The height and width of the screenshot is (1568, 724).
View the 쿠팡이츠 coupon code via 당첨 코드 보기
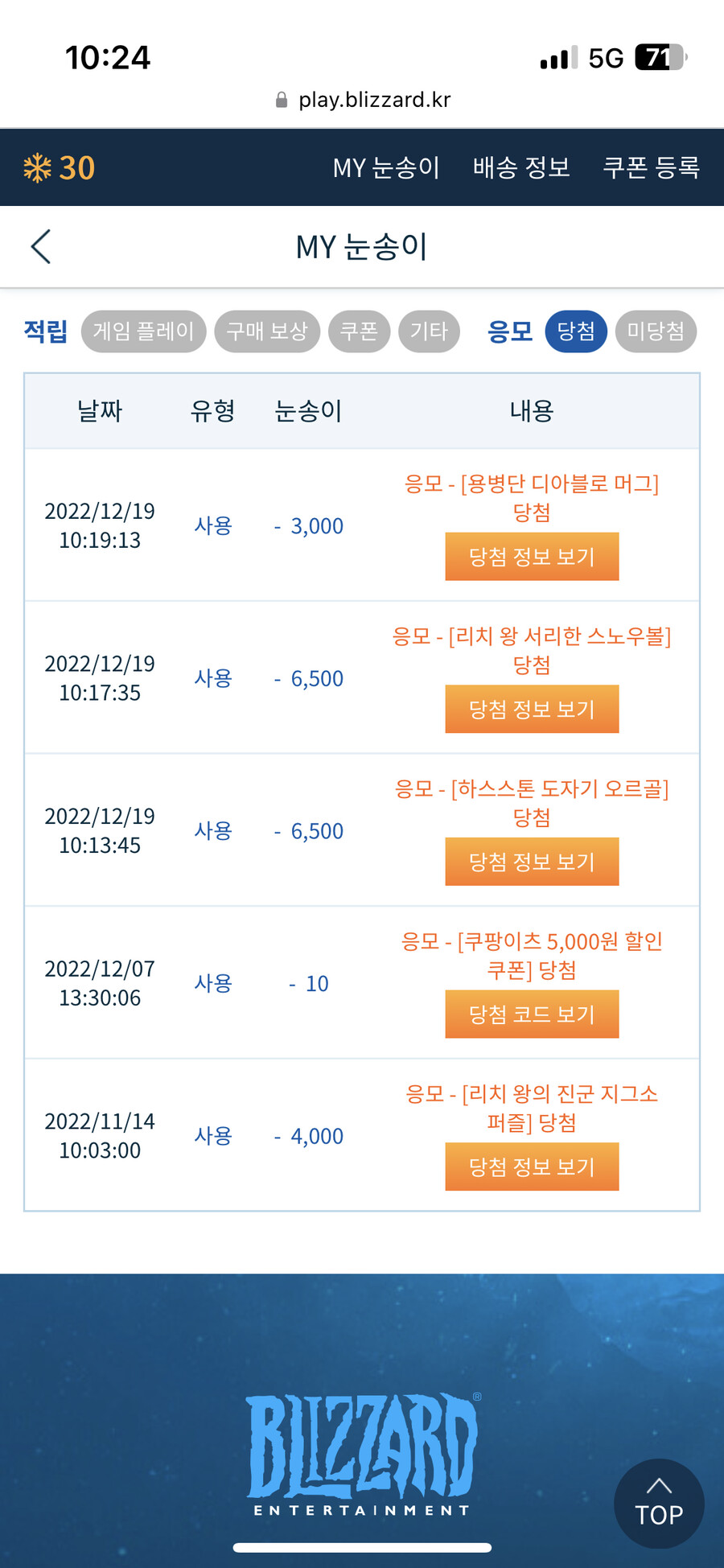[532, 1014]
